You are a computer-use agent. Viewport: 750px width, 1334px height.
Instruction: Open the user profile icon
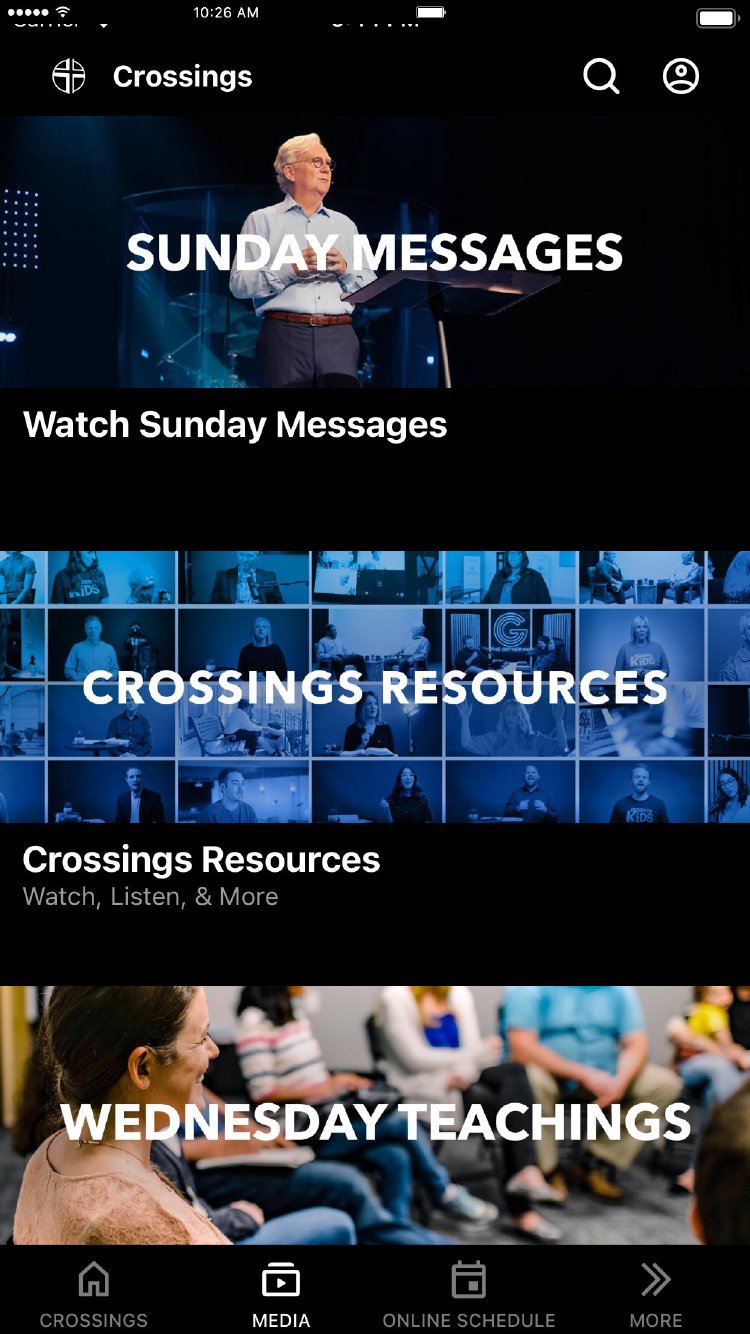(x=681, y=76)
